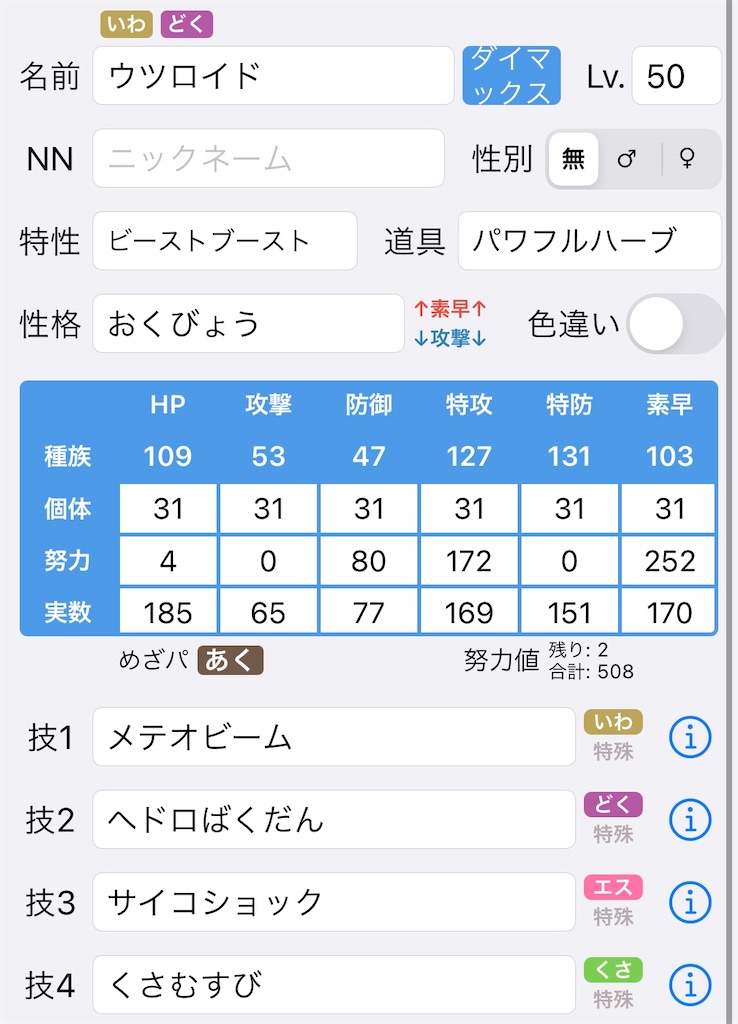The image size is (738, 1024).
Task: Open info for ヘドロばくだん
Action: 690,820
